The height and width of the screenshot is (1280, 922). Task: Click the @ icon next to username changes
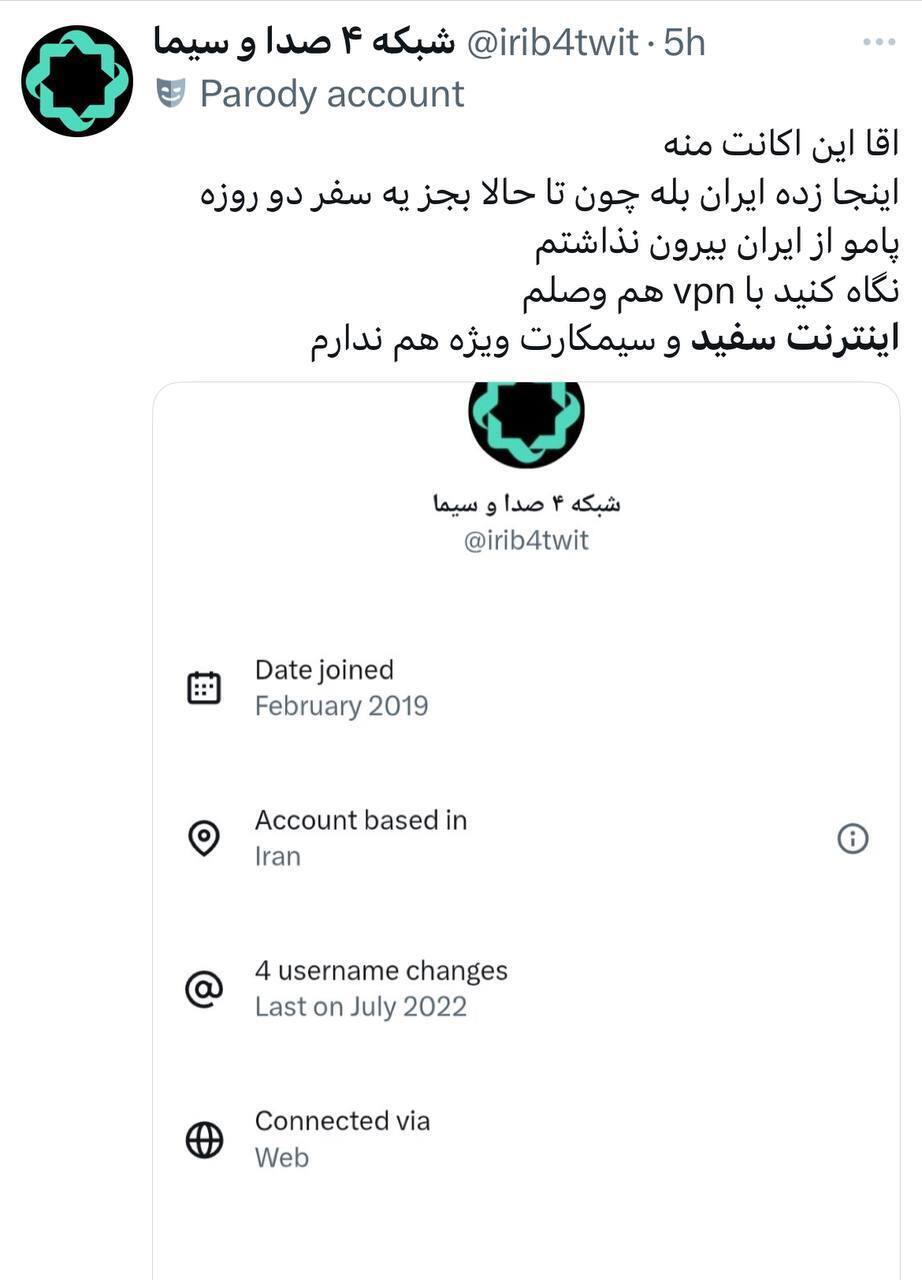(x=204, y=988)
